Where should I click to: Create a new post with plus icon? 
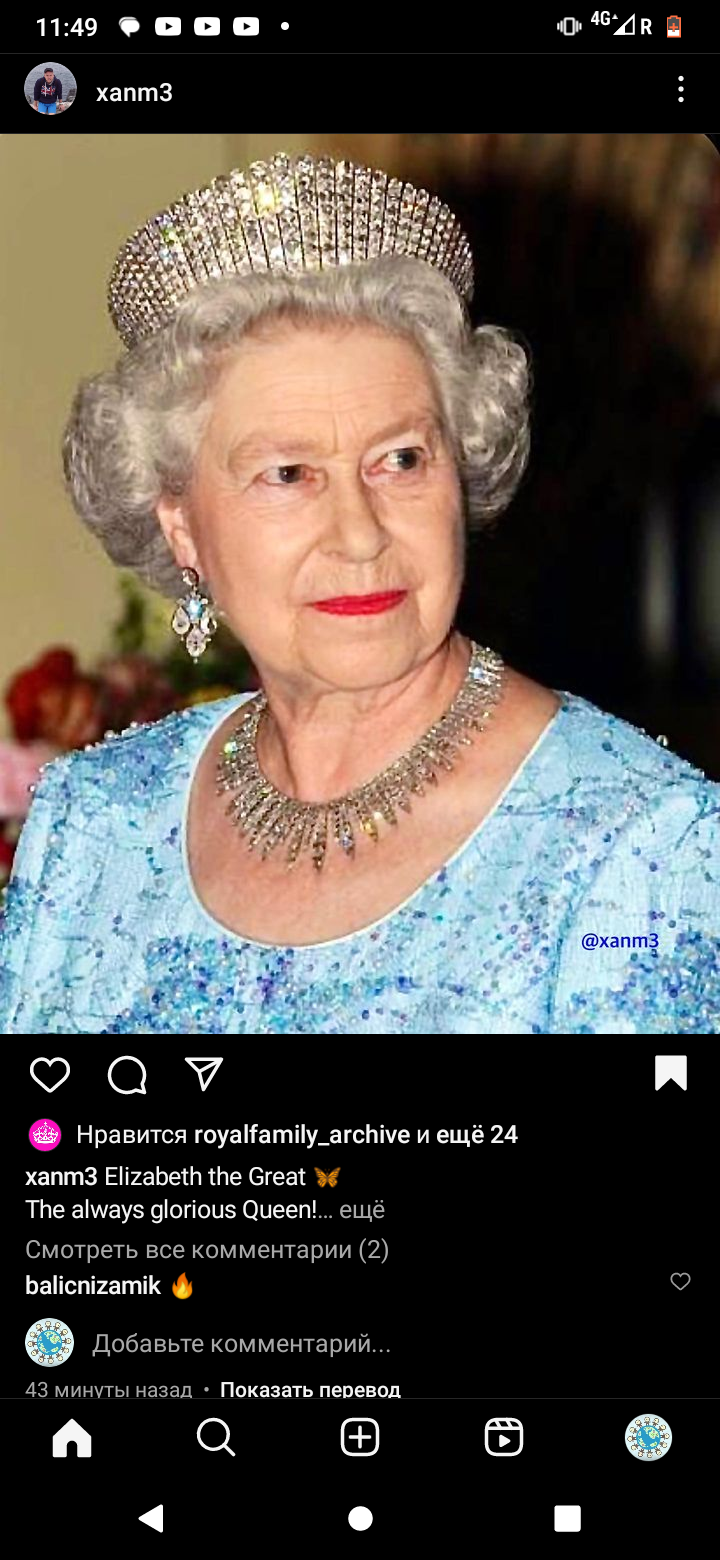(x=360, y=1438)
